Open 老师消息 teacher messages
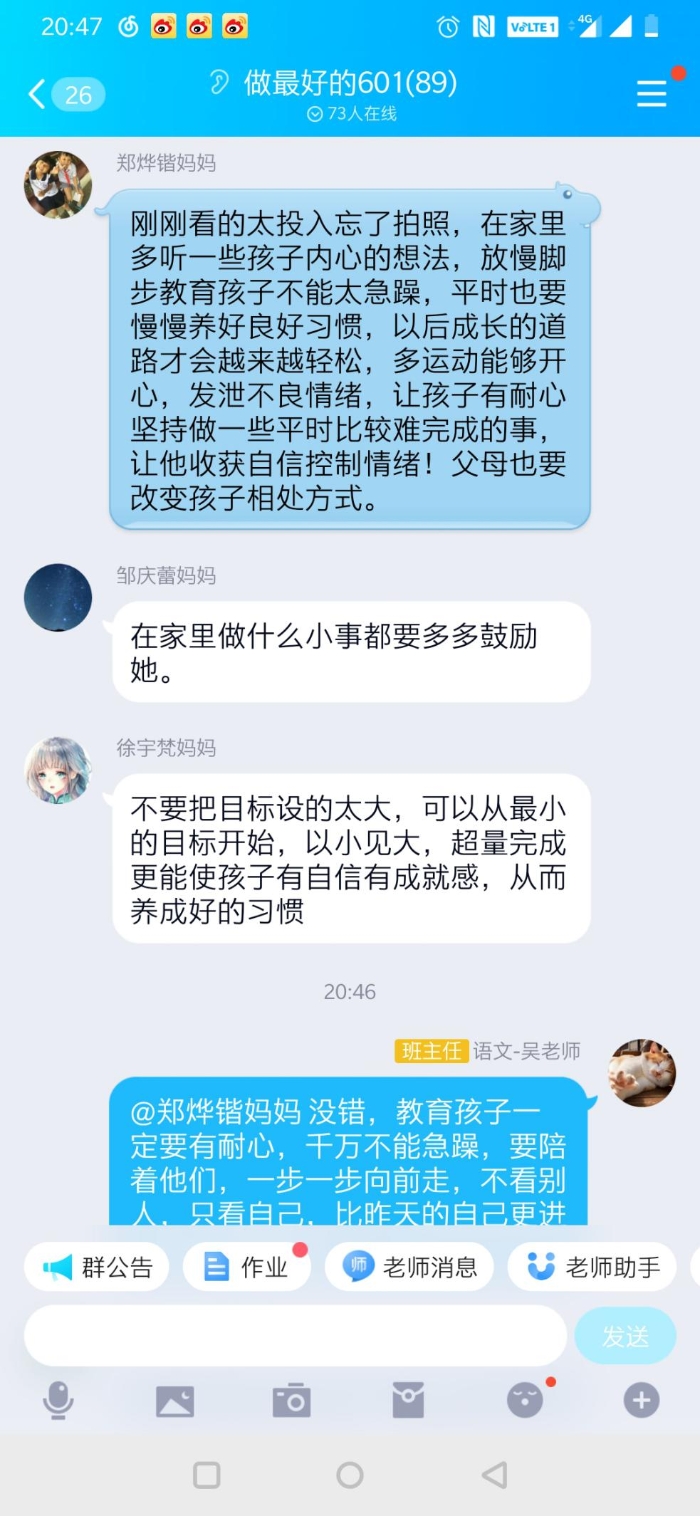Viewport: 700px width, 1516px height. 410,1268
